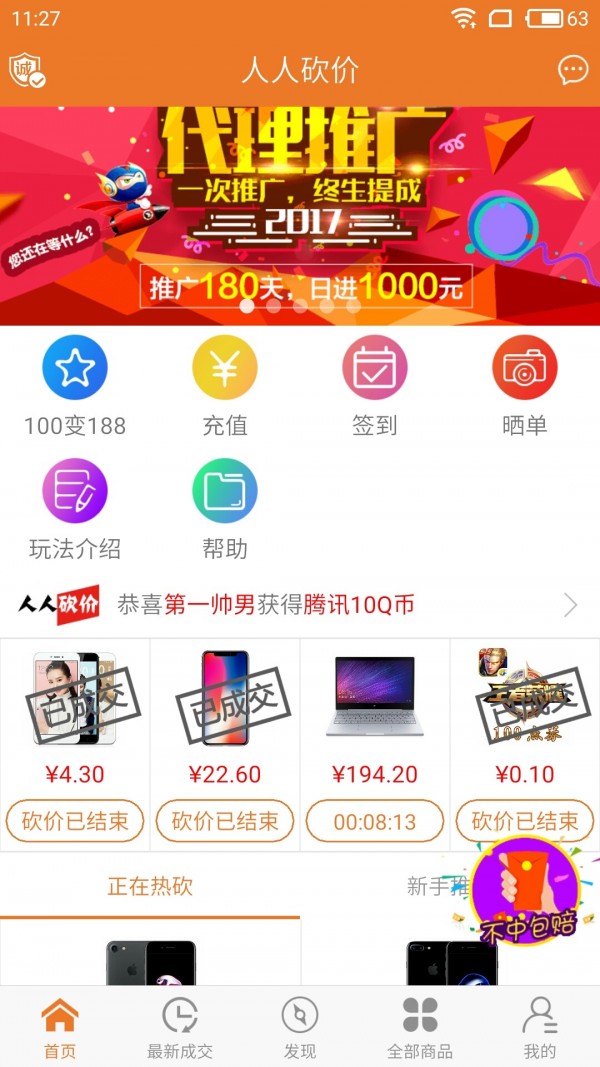This screenshot has height=1067, width=600.
Task: Open the agent promotion banner
Action: click(x=300, y=215)
